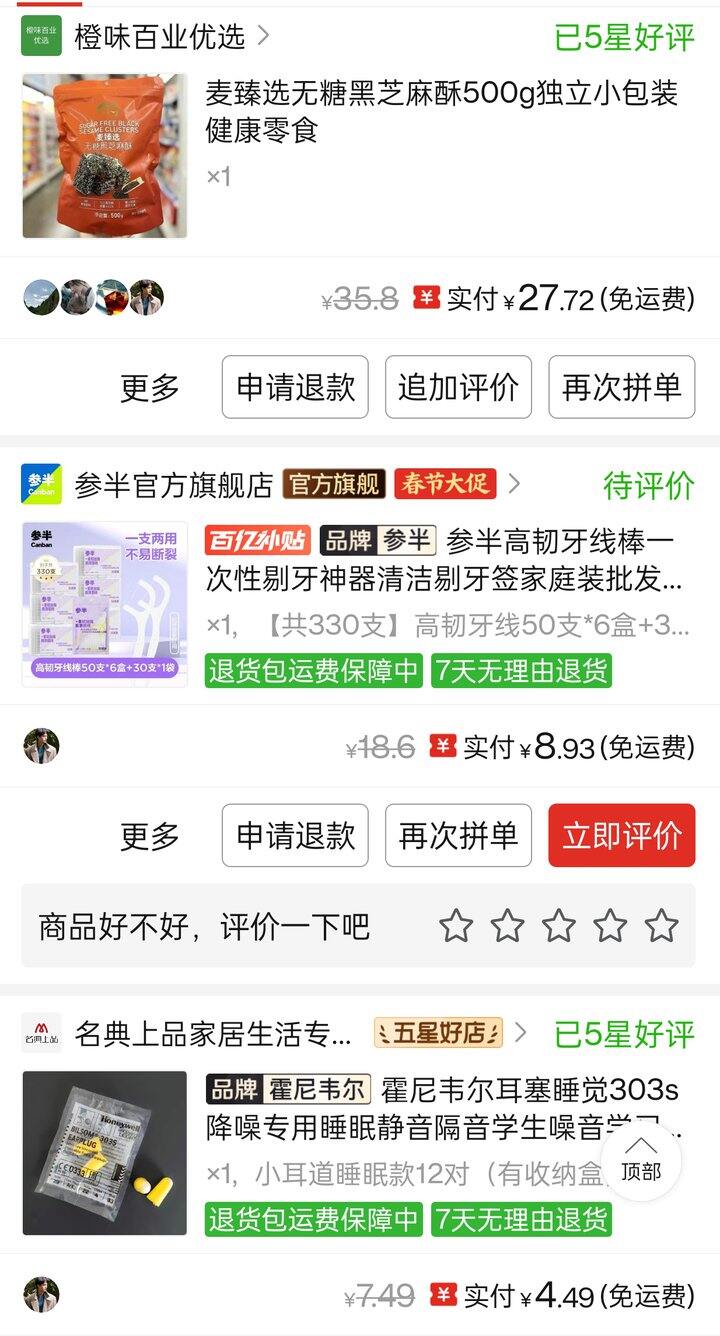
Task: Open the 橙味百业优选 store page
Action: point(160,37)
